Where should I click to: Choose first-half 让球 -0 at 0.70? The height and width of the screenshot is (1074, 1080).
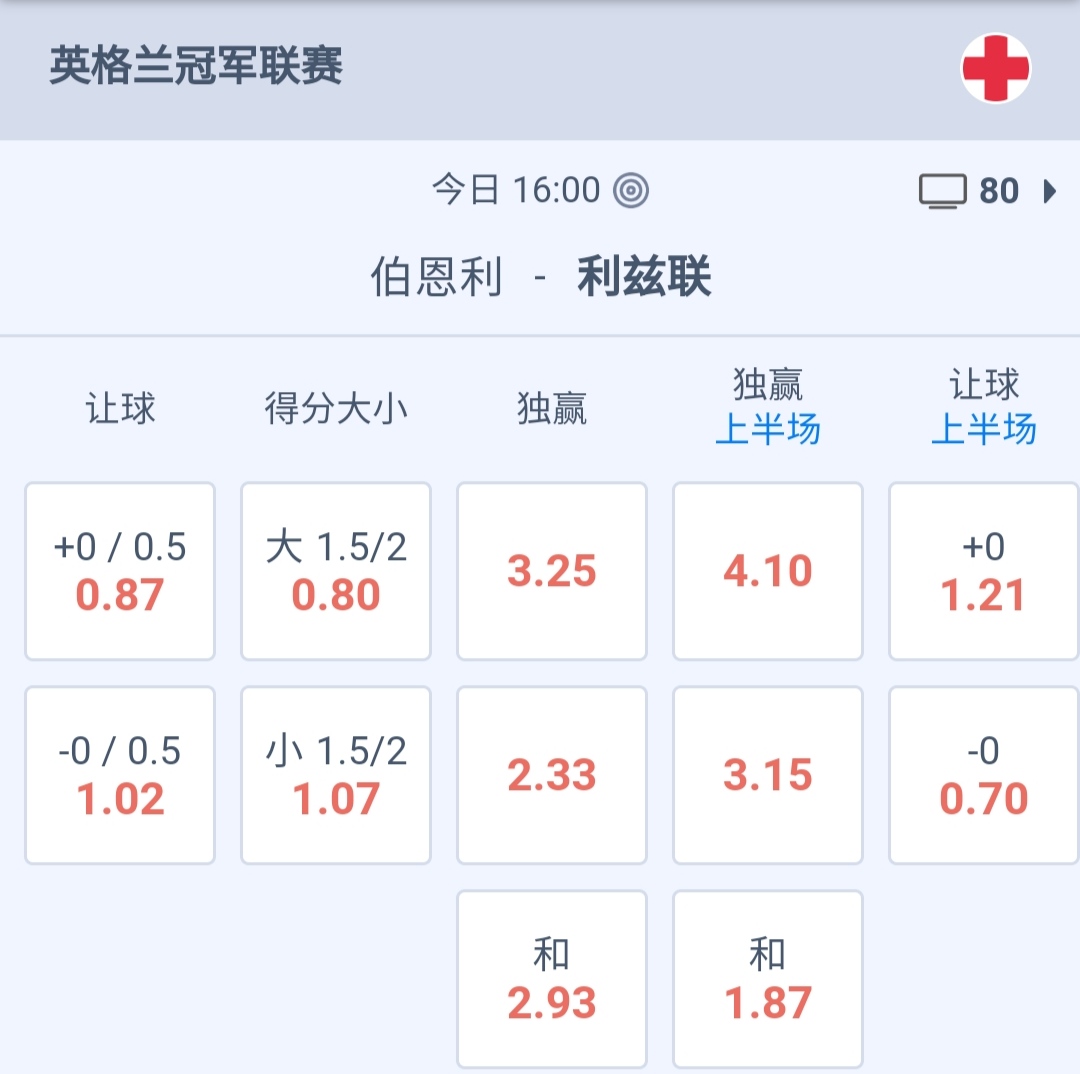984,775
